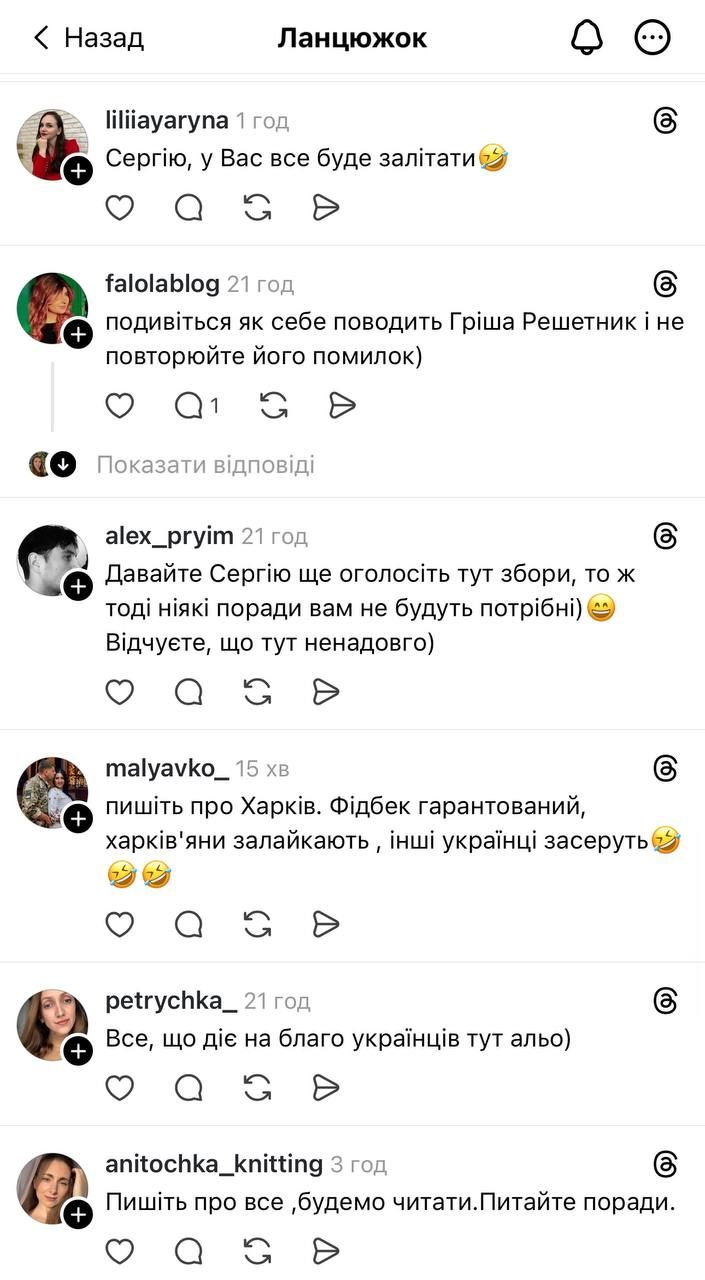
Task: Open Threads icon next to liliiayaryna
Action: [x=665, y=122]
